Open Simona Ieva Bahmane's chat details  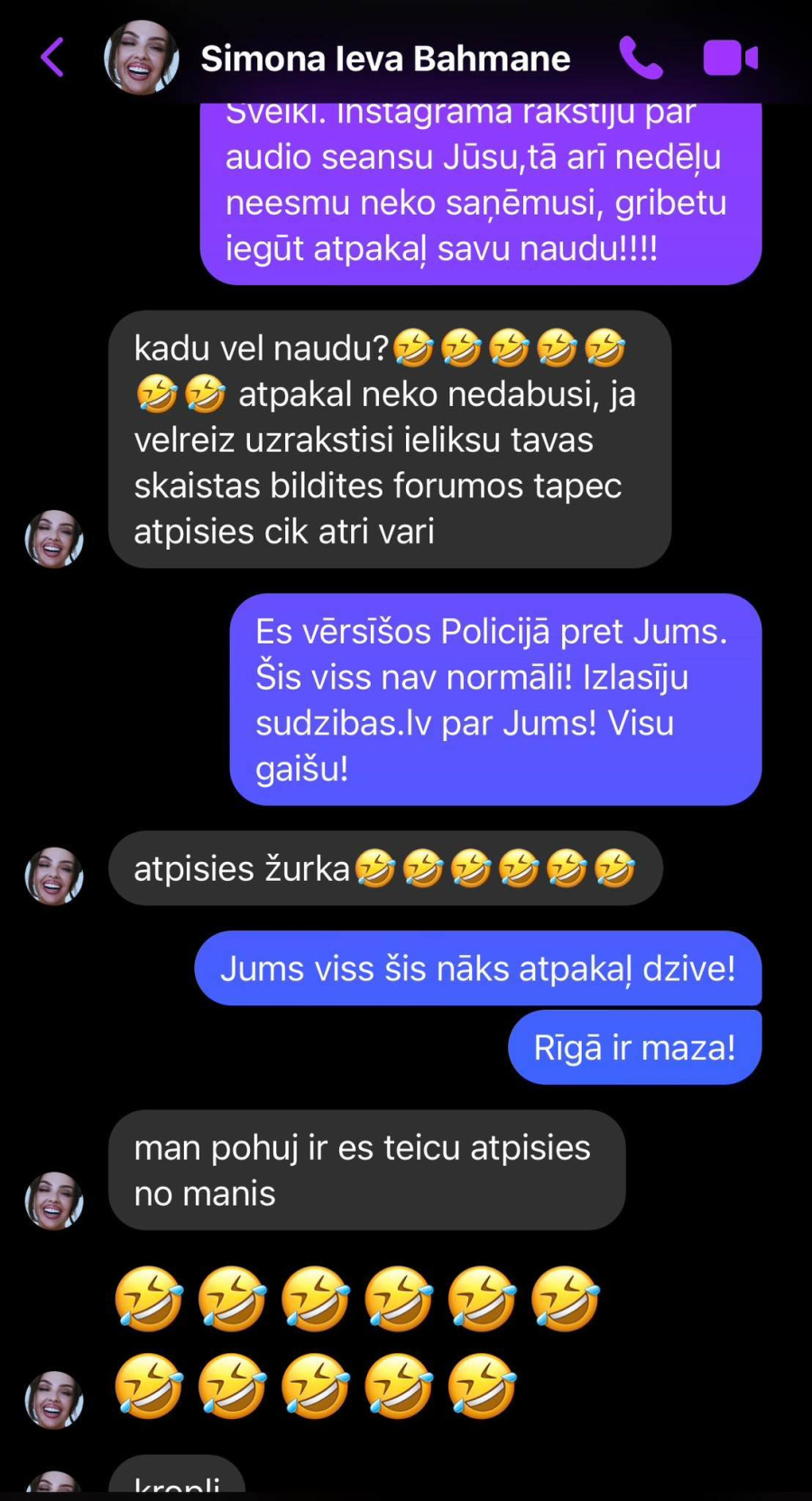click(385, 58)
